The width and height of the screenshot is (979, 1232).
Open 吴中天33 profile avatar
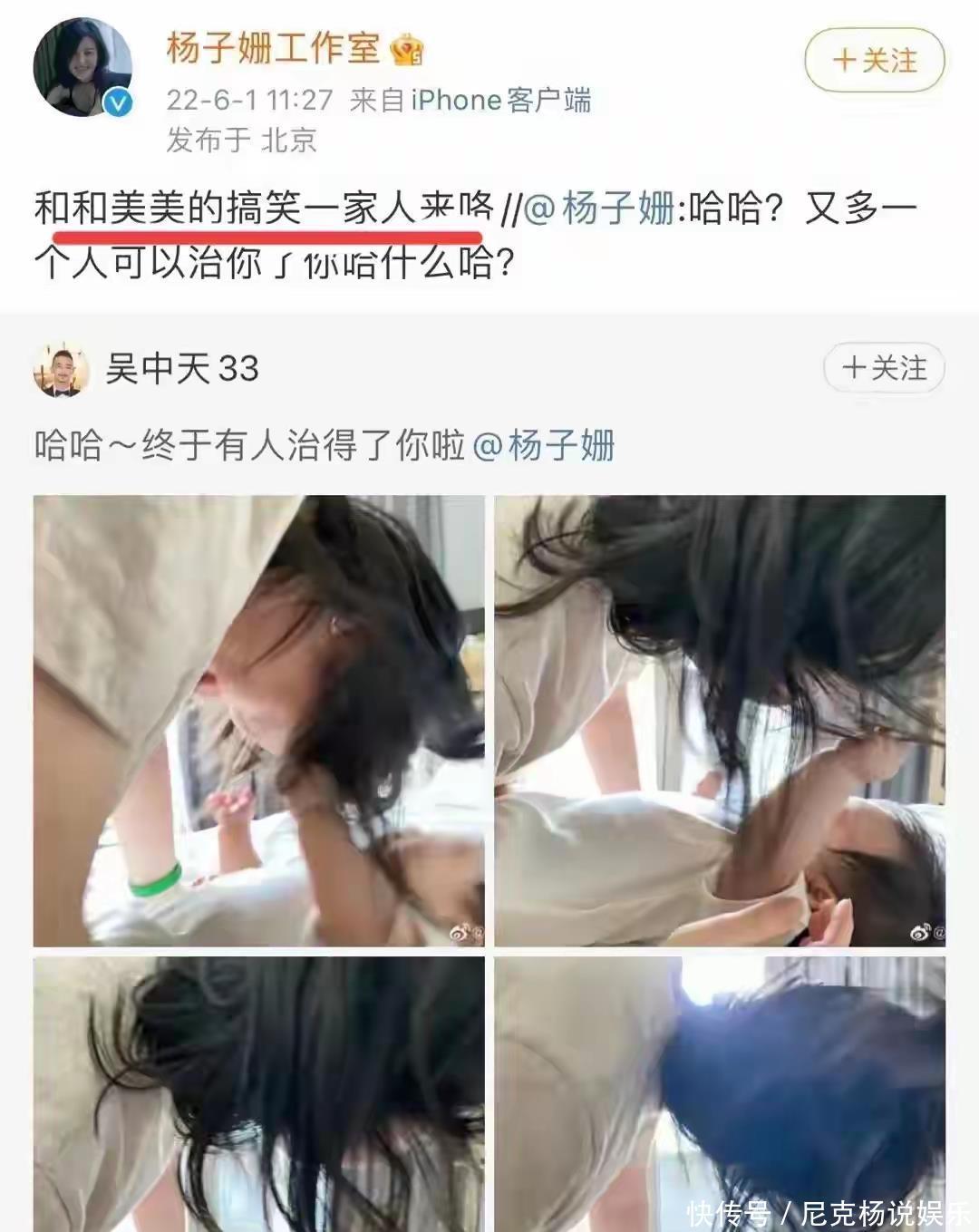tap(61, 370)
